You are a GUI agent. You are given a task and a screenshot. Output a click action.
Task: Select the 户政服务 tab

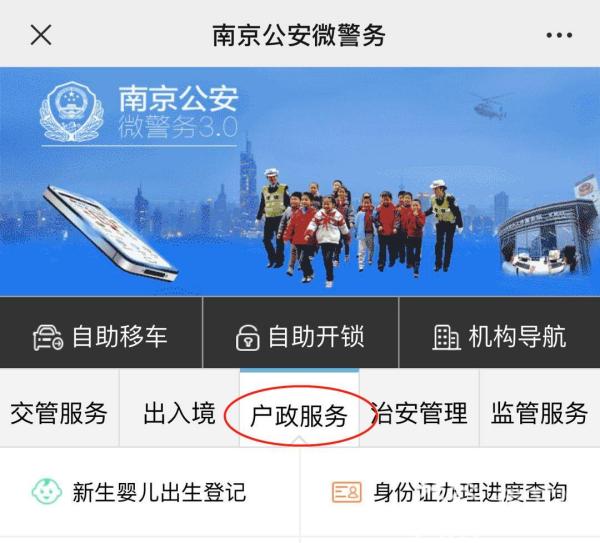[x=298, y=414]
